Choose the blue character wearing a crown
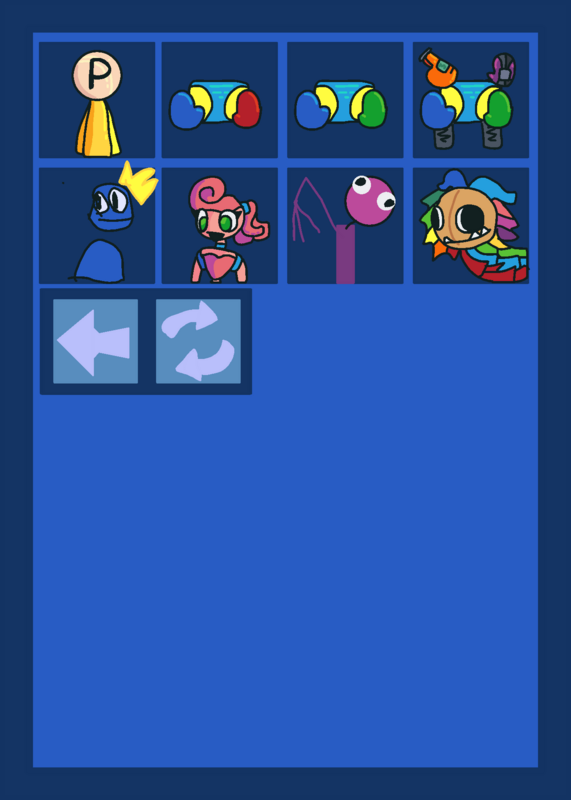The image size is (571, 800). coord(97,226)
